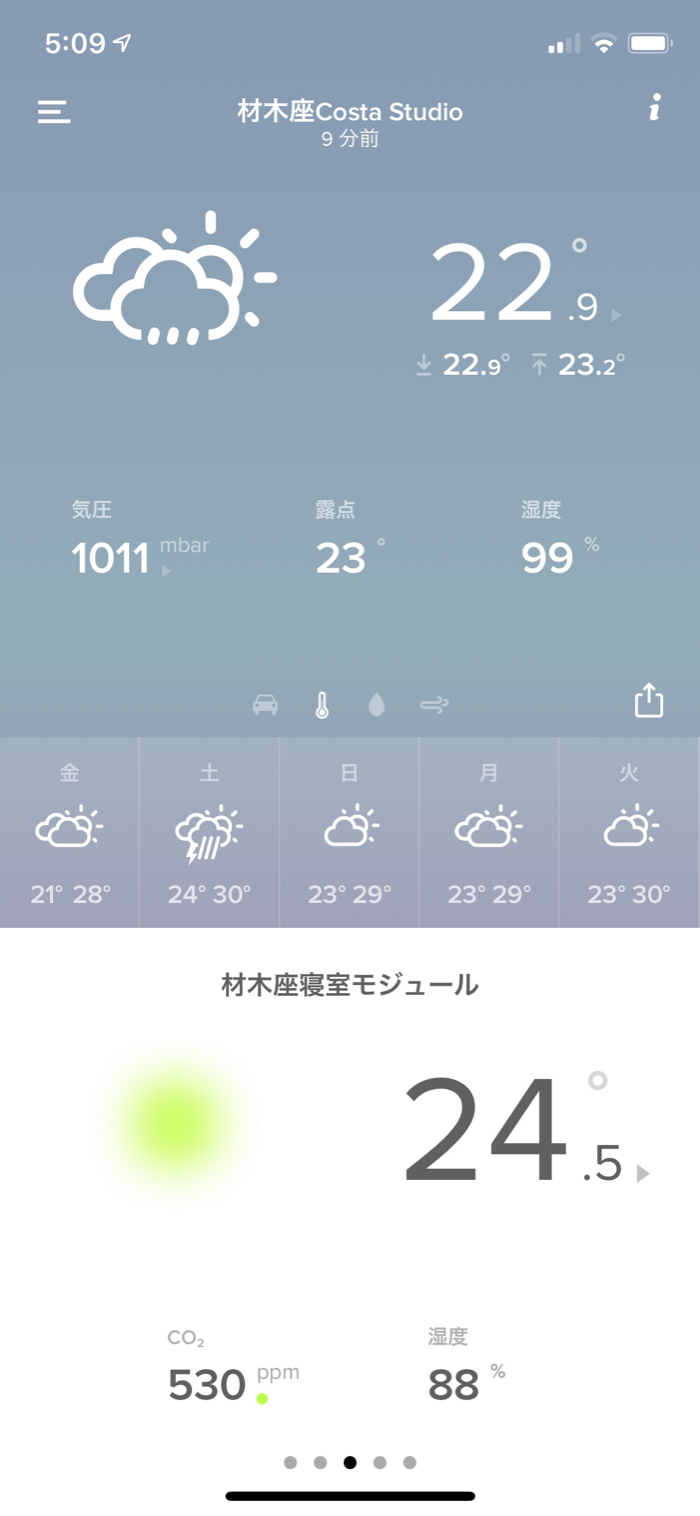Screen dimensions: 700x1516
Task: Open the hamburger menu
Action: (54, 111)
